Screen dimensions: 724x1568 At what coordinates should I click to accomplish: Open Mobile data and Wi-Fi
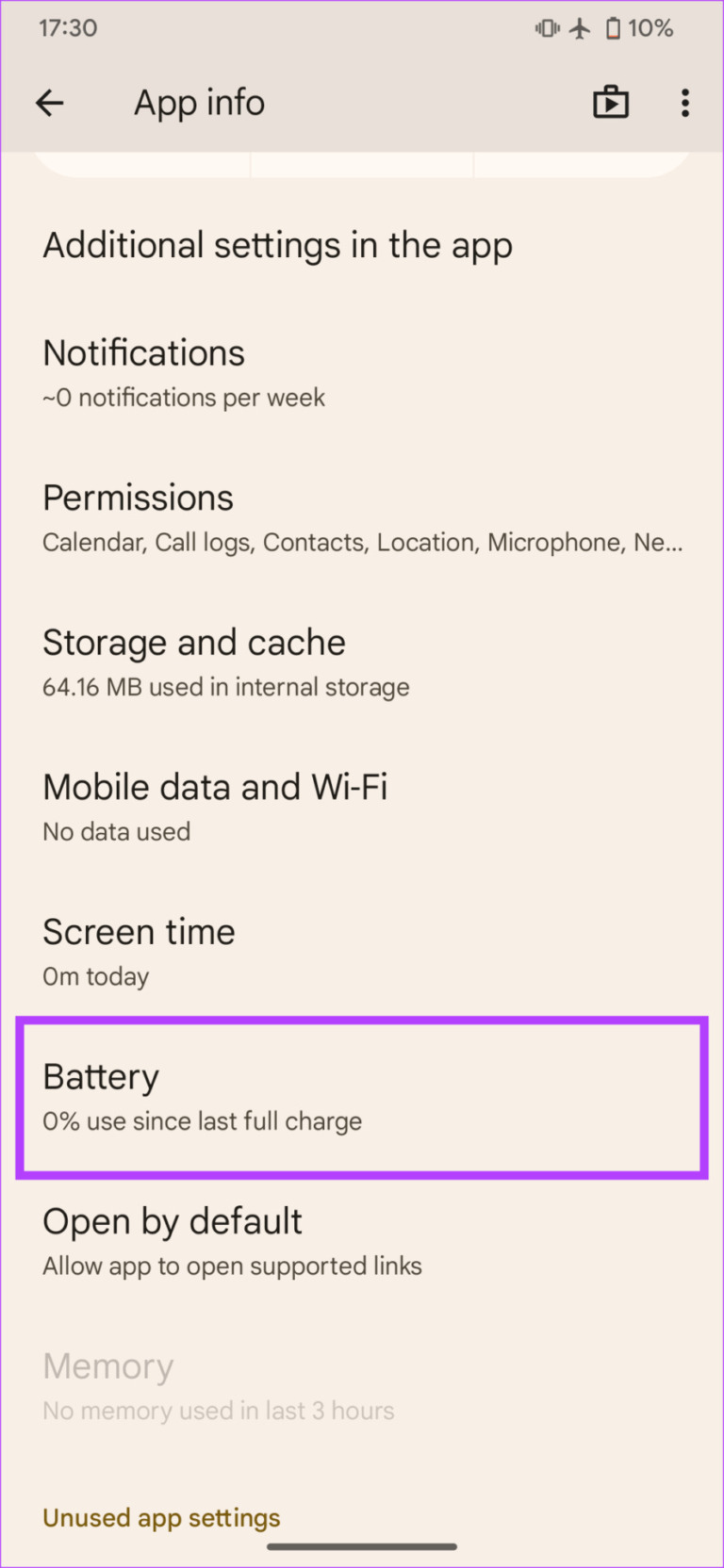(215, 807)
